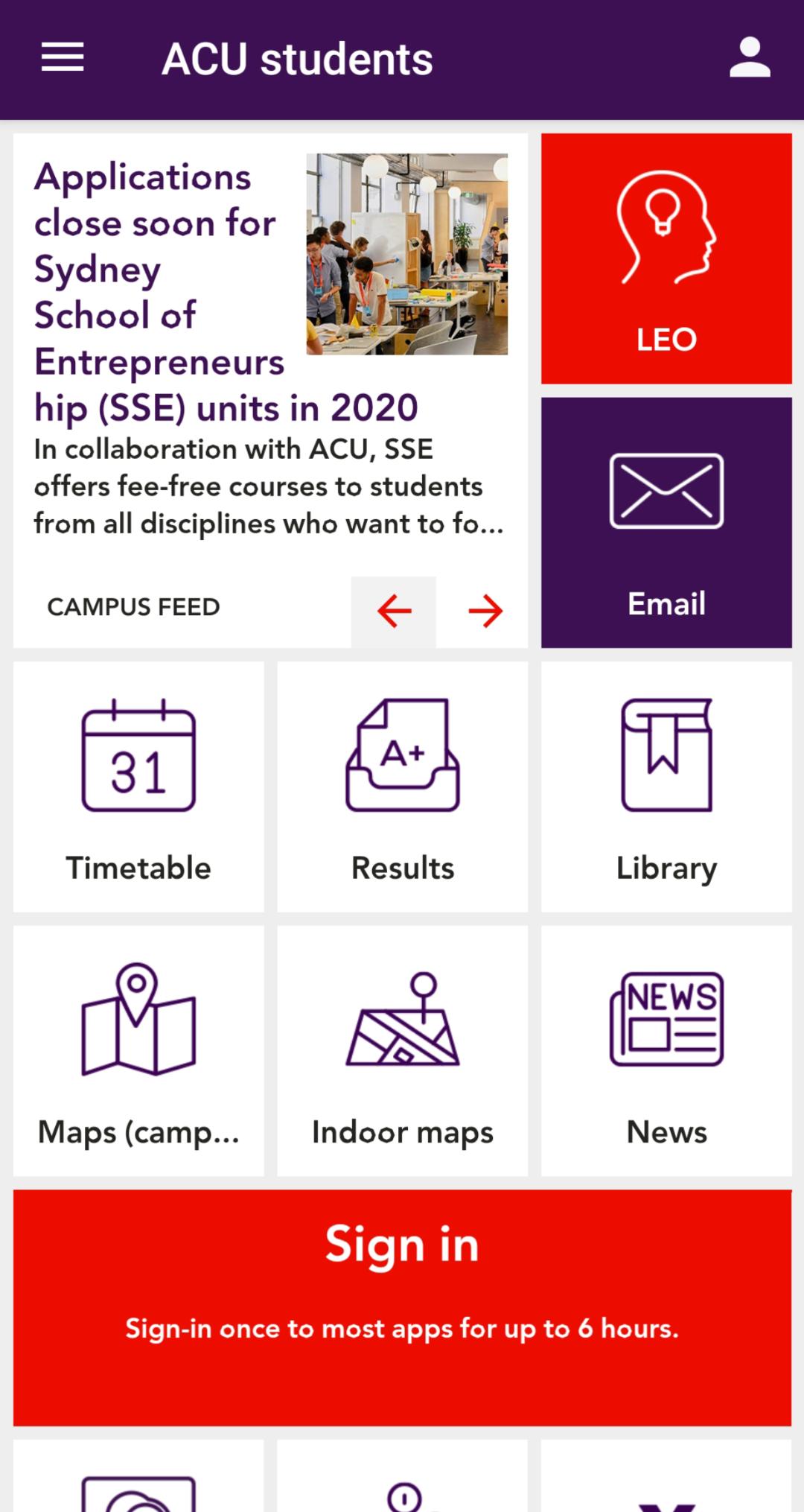Tap the red Sign in banner

(402, 1307)
